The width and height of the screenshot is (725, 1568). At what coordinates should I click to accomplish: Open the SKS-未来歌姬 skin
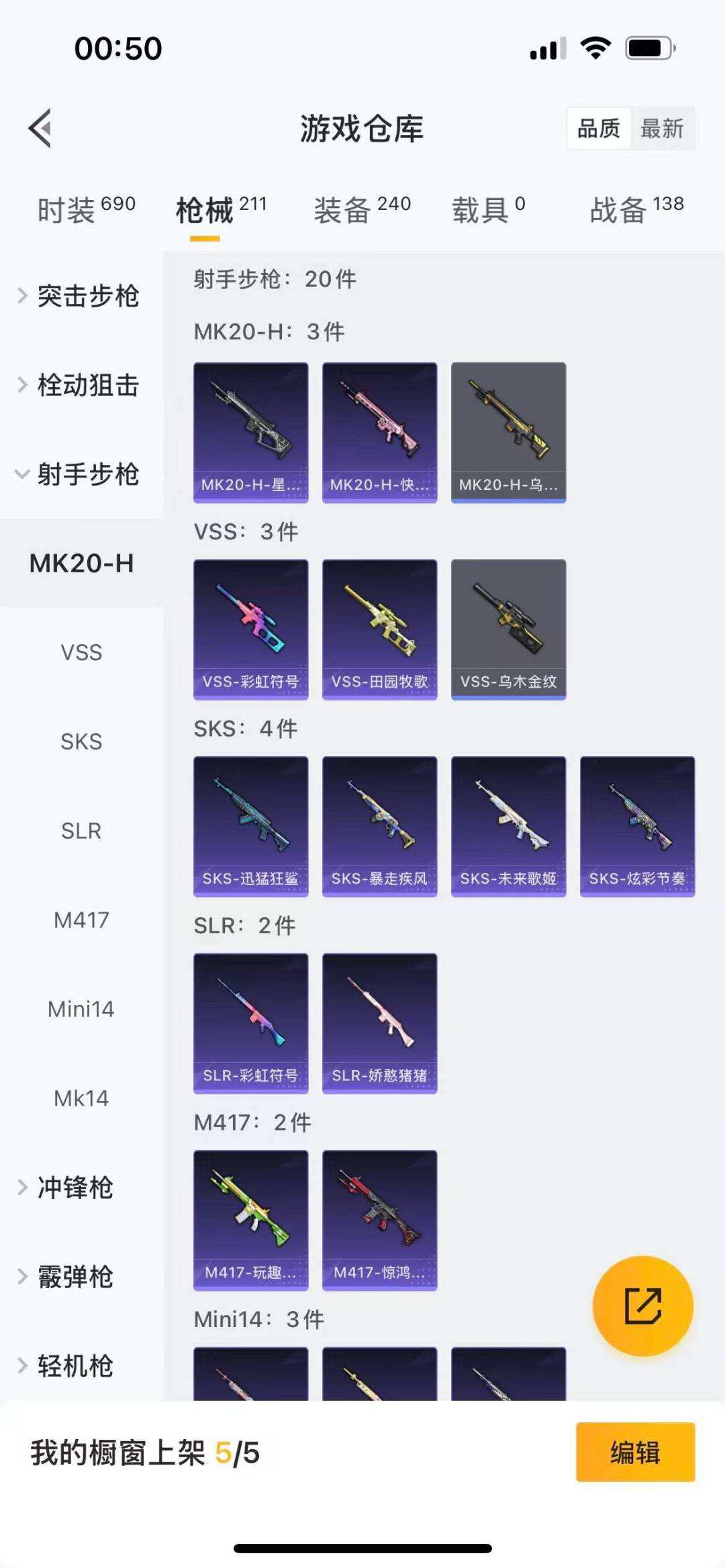tap(508, 826)
